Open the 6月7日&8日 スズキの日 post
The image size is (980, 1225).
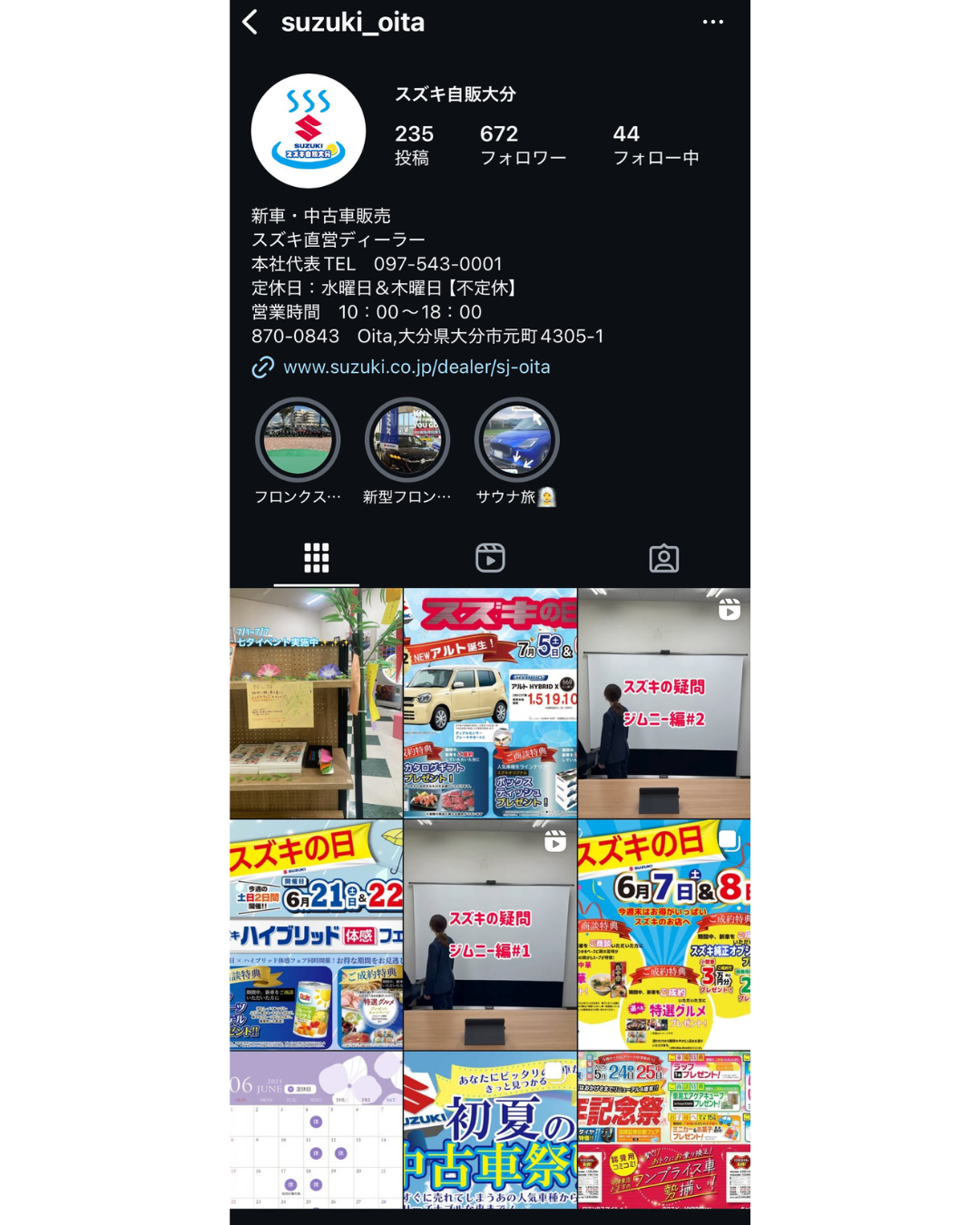coord(664,935)
